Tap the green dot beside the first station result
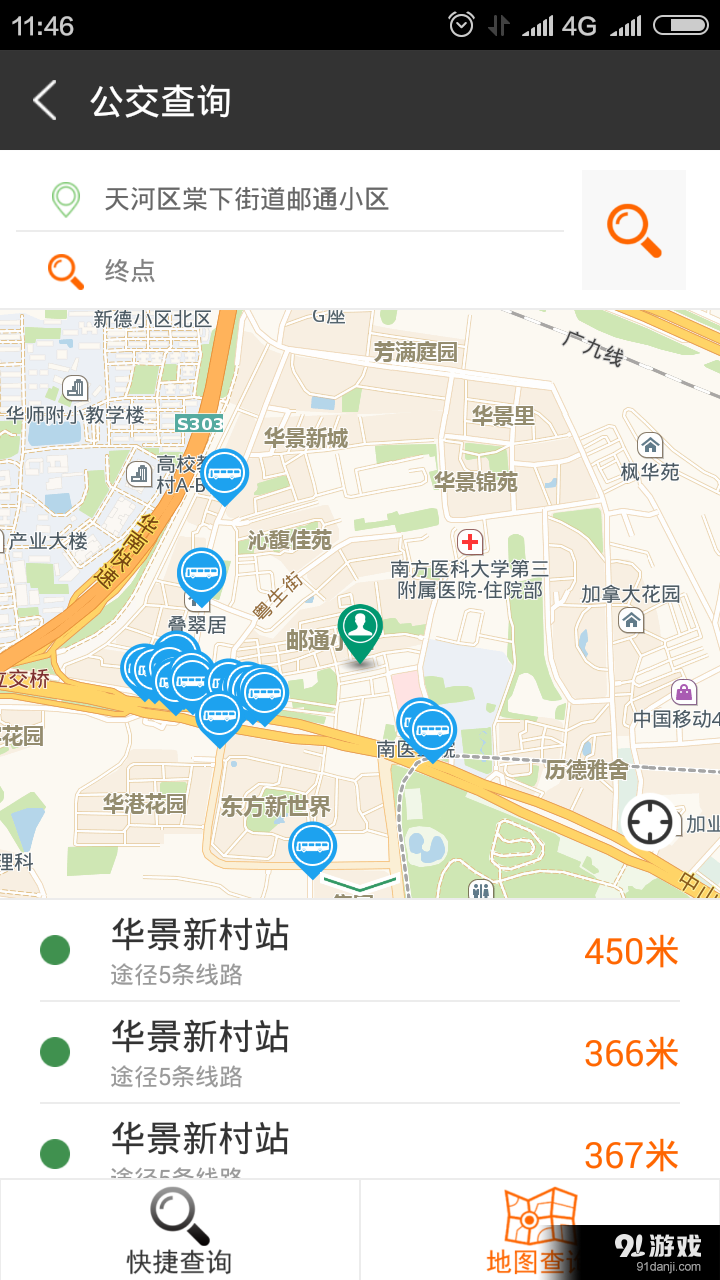720x1280 pixels. [x=55, y=950]
